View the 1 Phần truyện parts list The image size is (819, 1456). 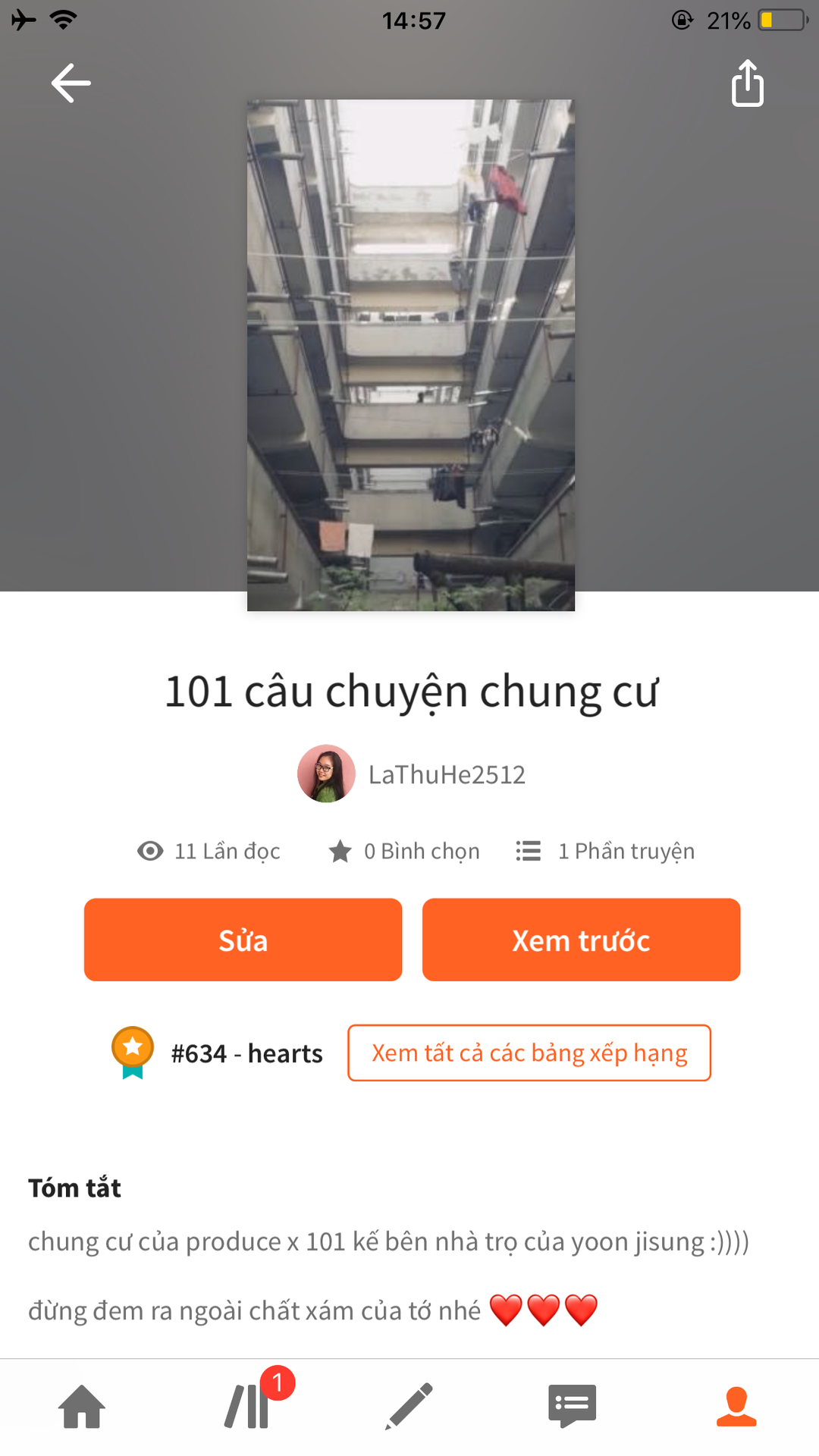(x=605, y=851)
